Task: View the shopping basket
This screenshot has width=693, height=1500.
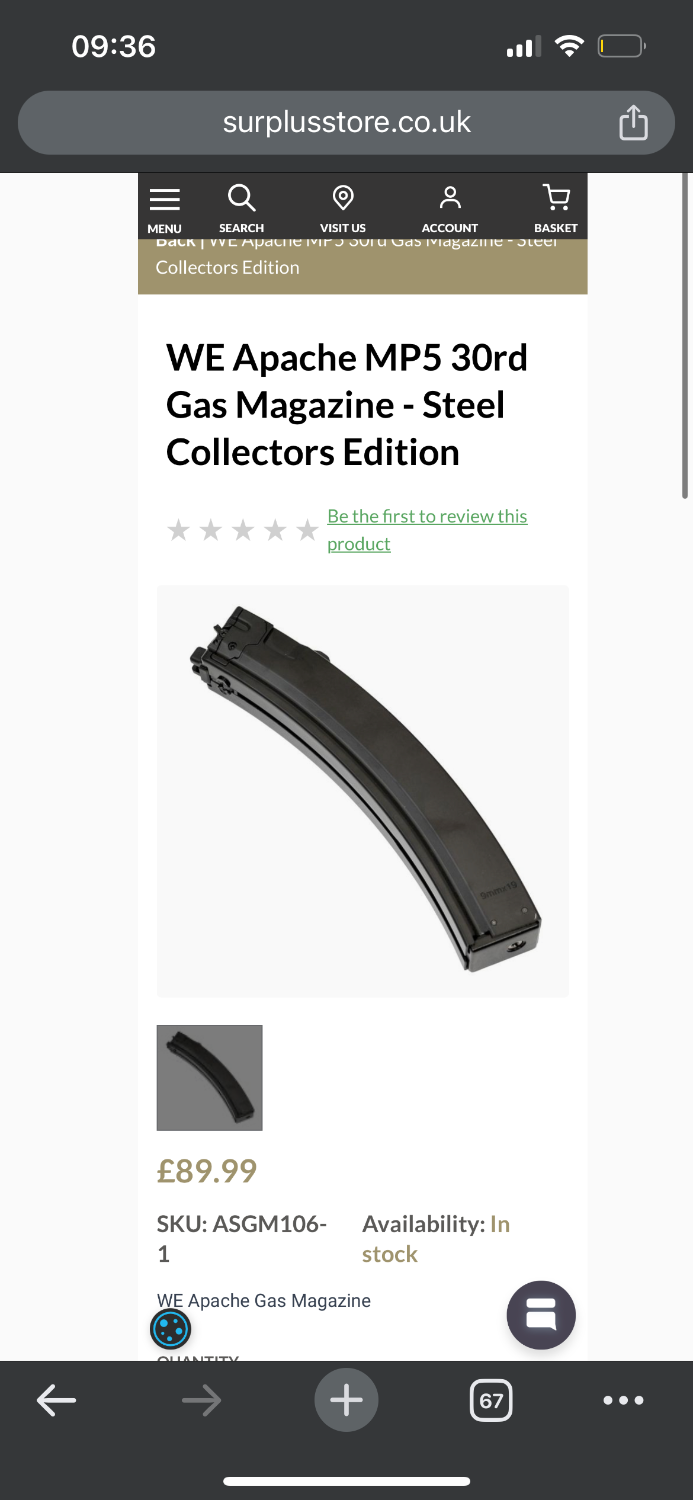Action: click(x=555, y=207)
